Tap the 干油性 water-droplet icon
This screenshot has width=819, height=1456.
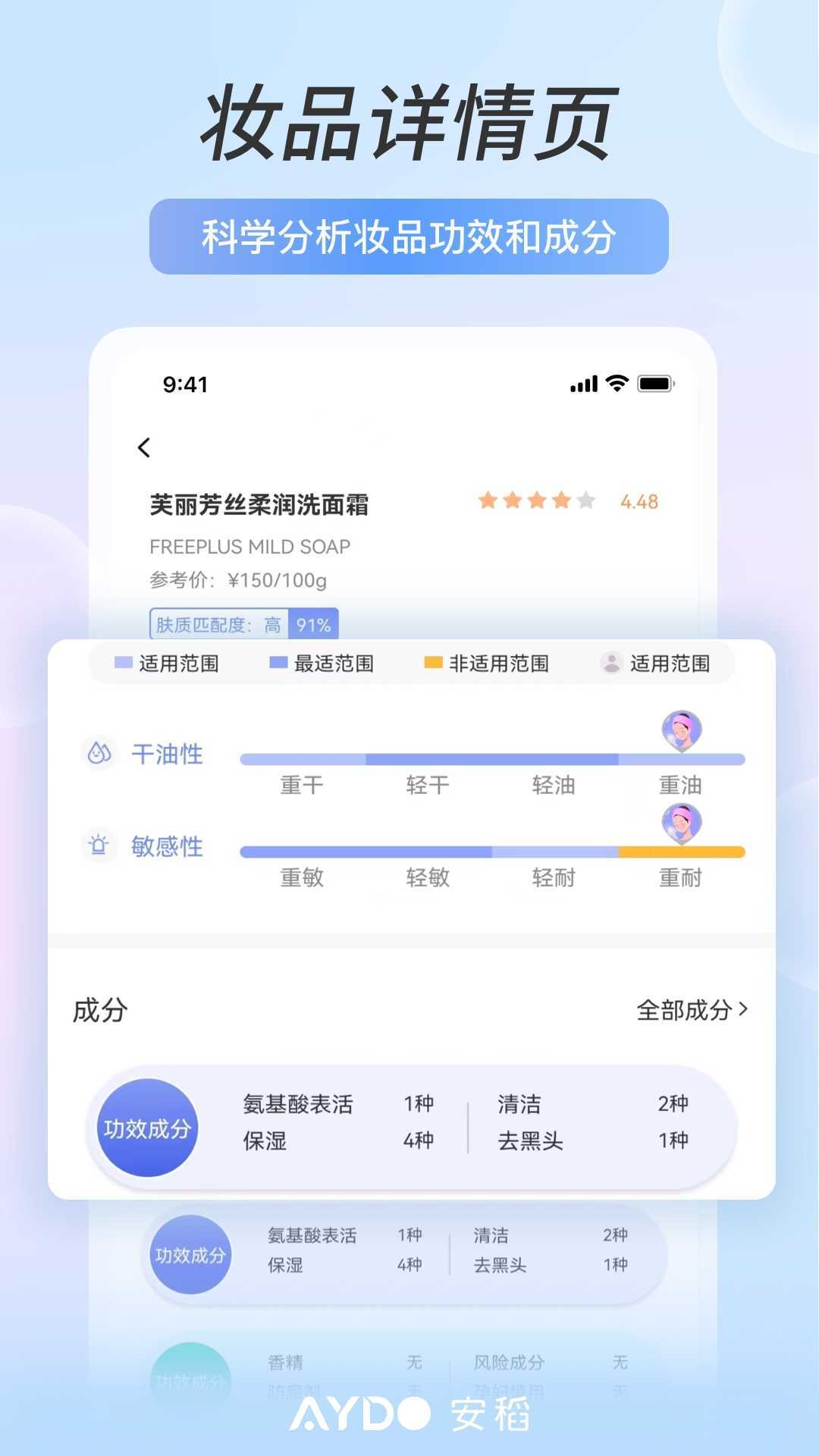pyautogui.click(x=99, y=755)
